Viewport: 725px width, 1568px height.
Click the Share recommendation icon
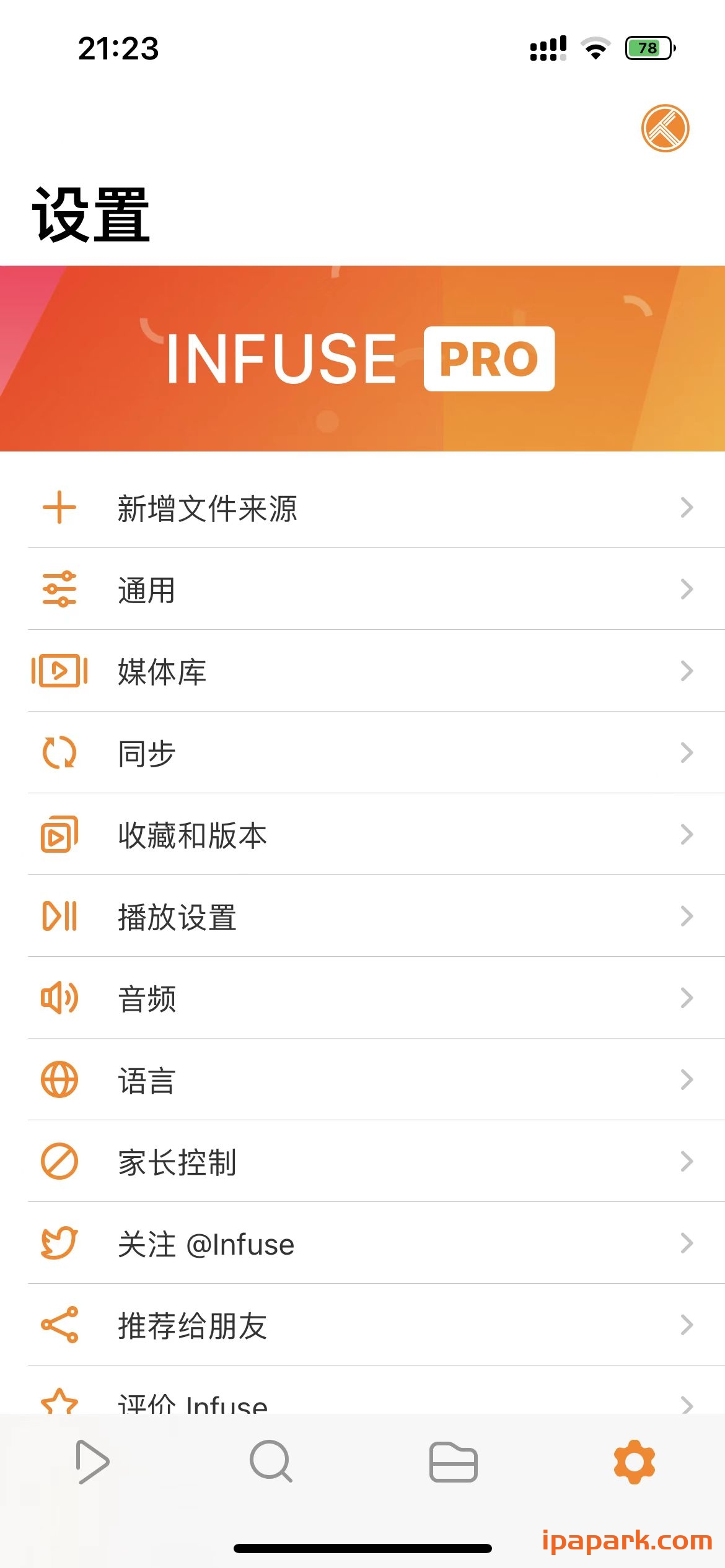(59, 1325)
